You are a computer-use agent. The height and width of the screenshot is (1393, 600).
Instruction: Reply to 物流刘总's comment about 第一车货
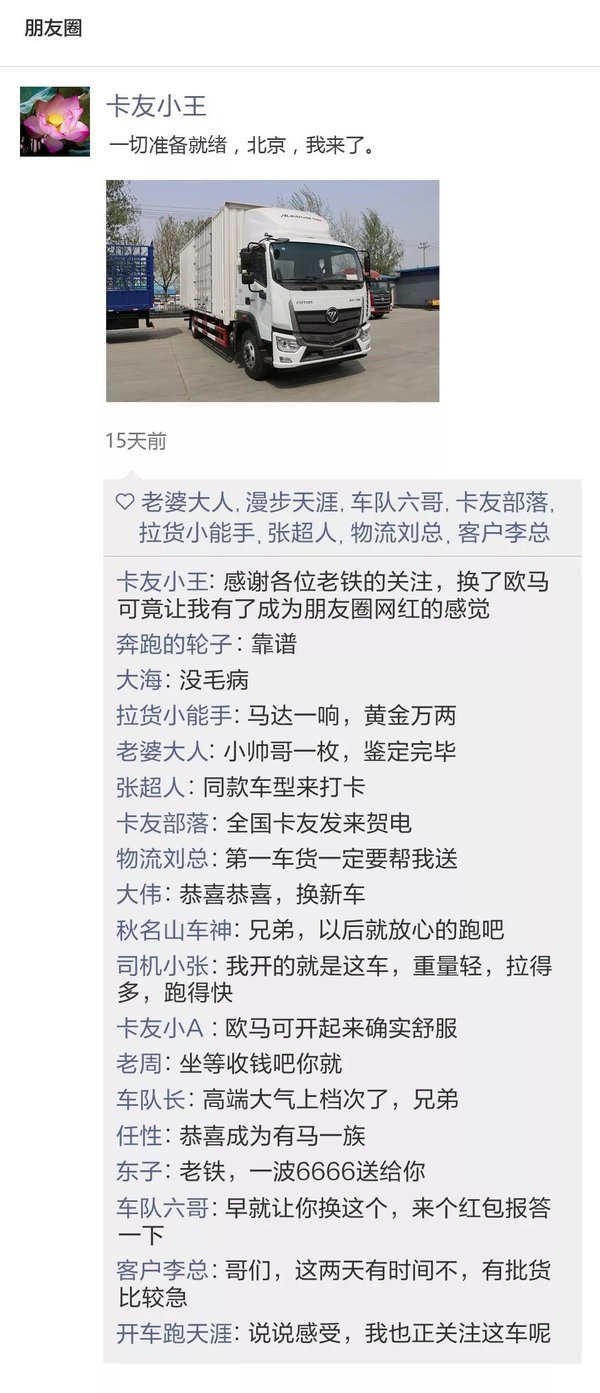tap(357, 858)
